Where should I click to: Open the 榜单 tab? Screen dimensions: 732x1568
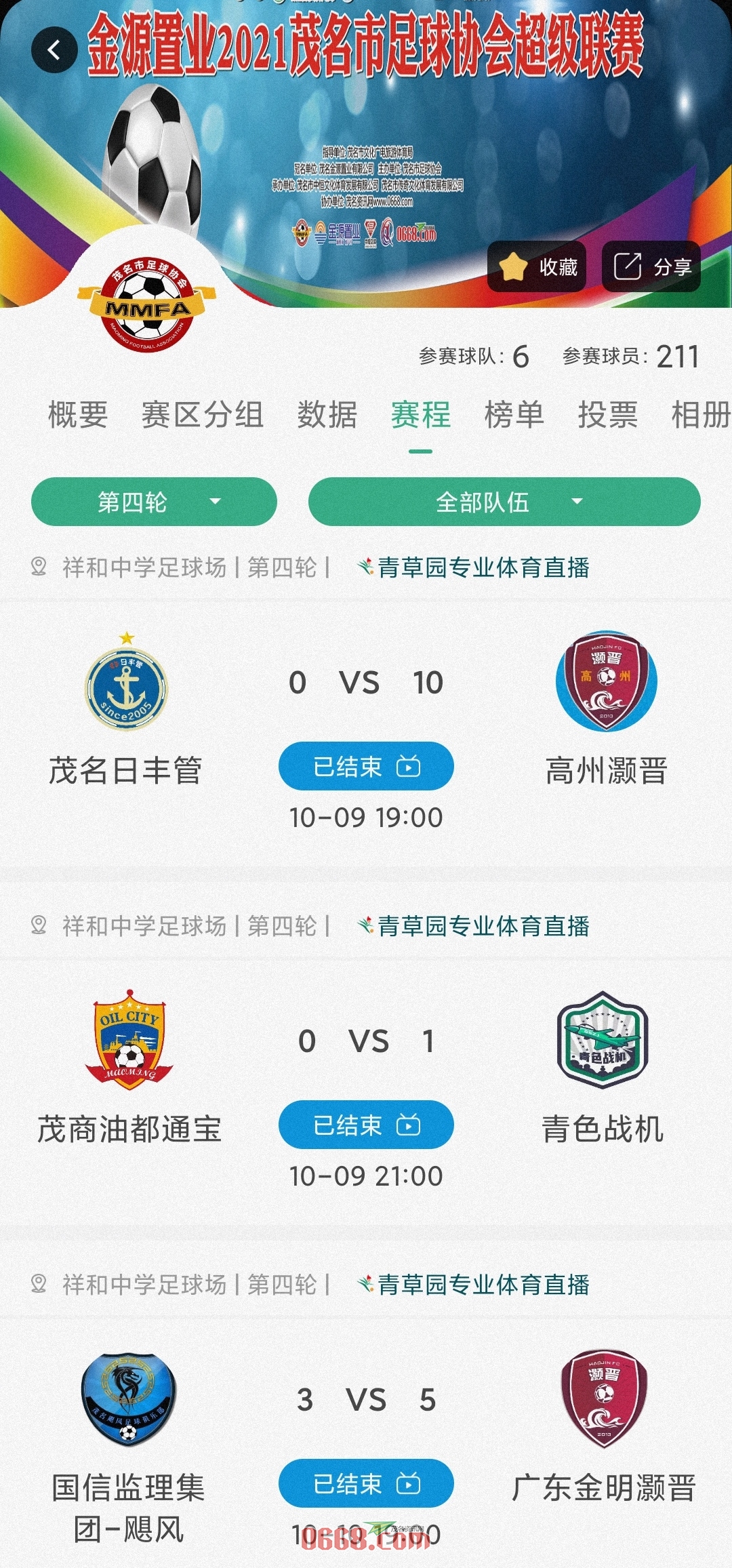coord(514,415)
